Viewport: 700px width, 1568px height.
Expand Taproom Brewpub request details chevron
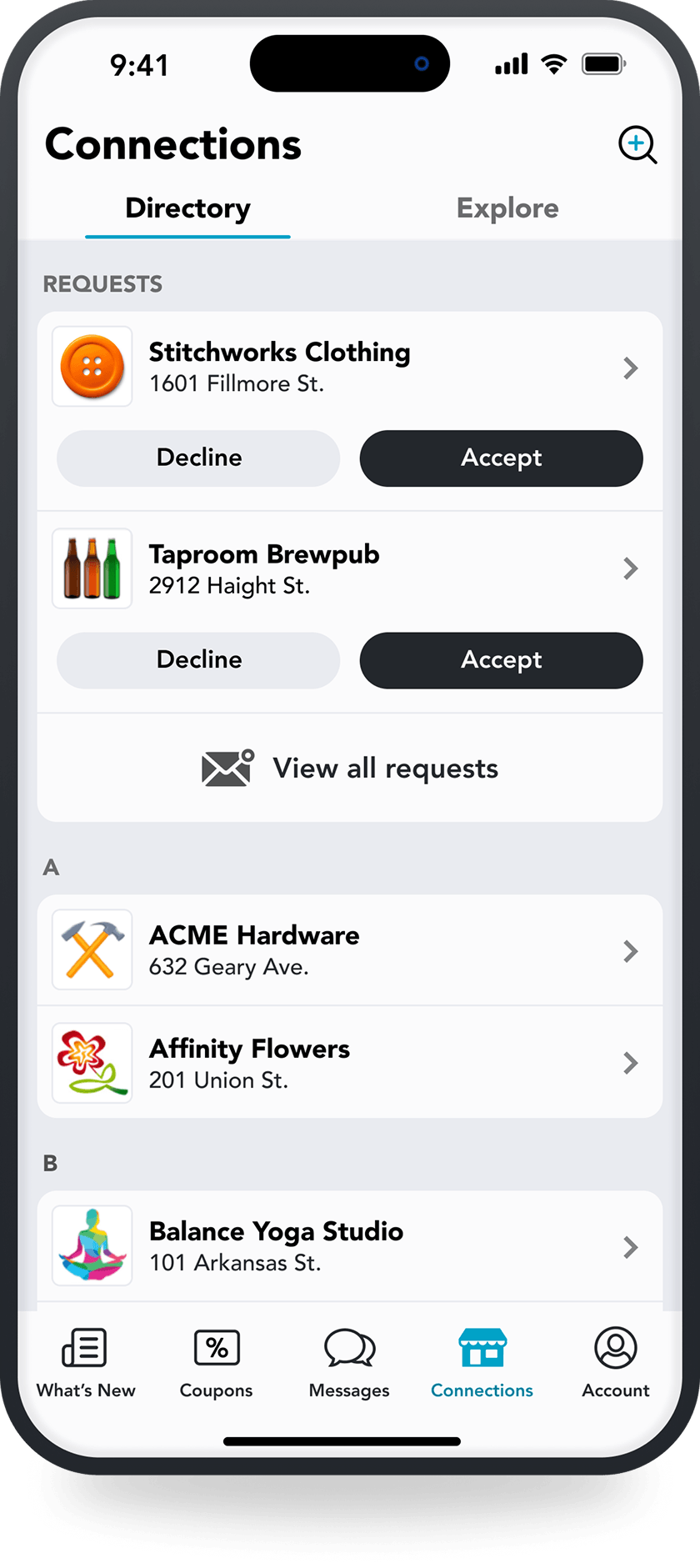tap(631, 569)
